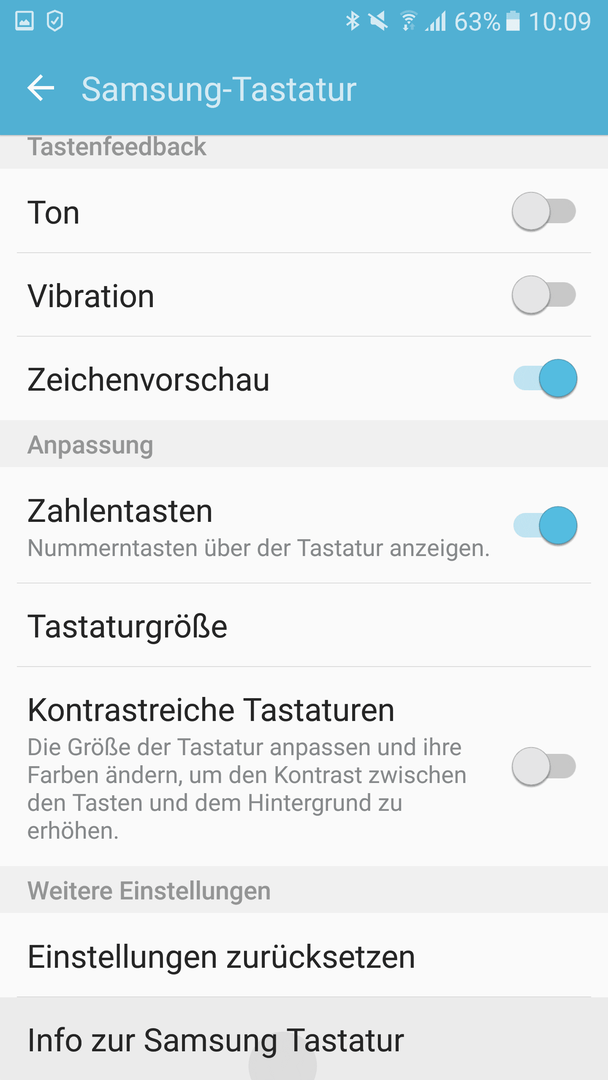This screenshot has height=1080, width=608.
Task: Go back using the header arrow
Action: point(41,88)
